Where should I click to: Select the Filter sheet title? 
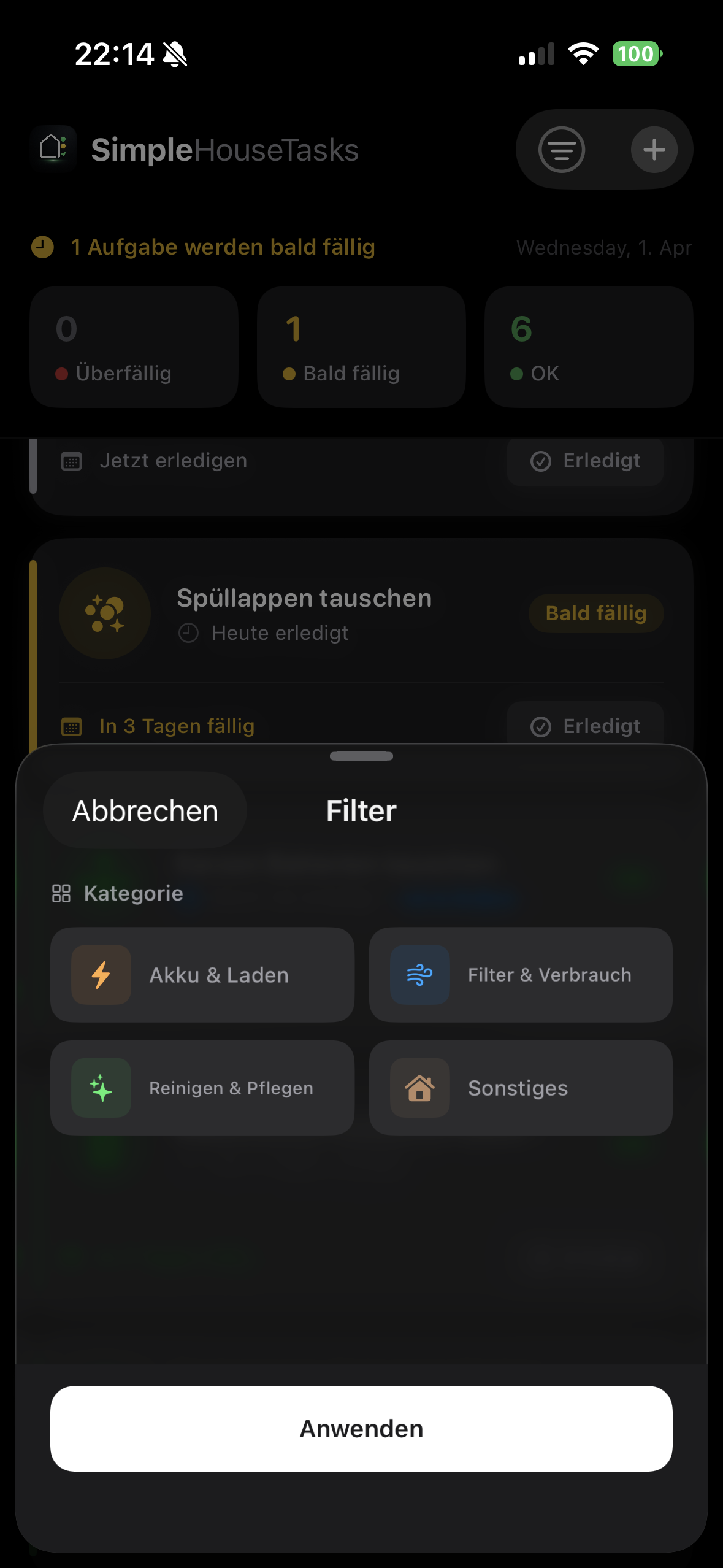coord(361,810)
